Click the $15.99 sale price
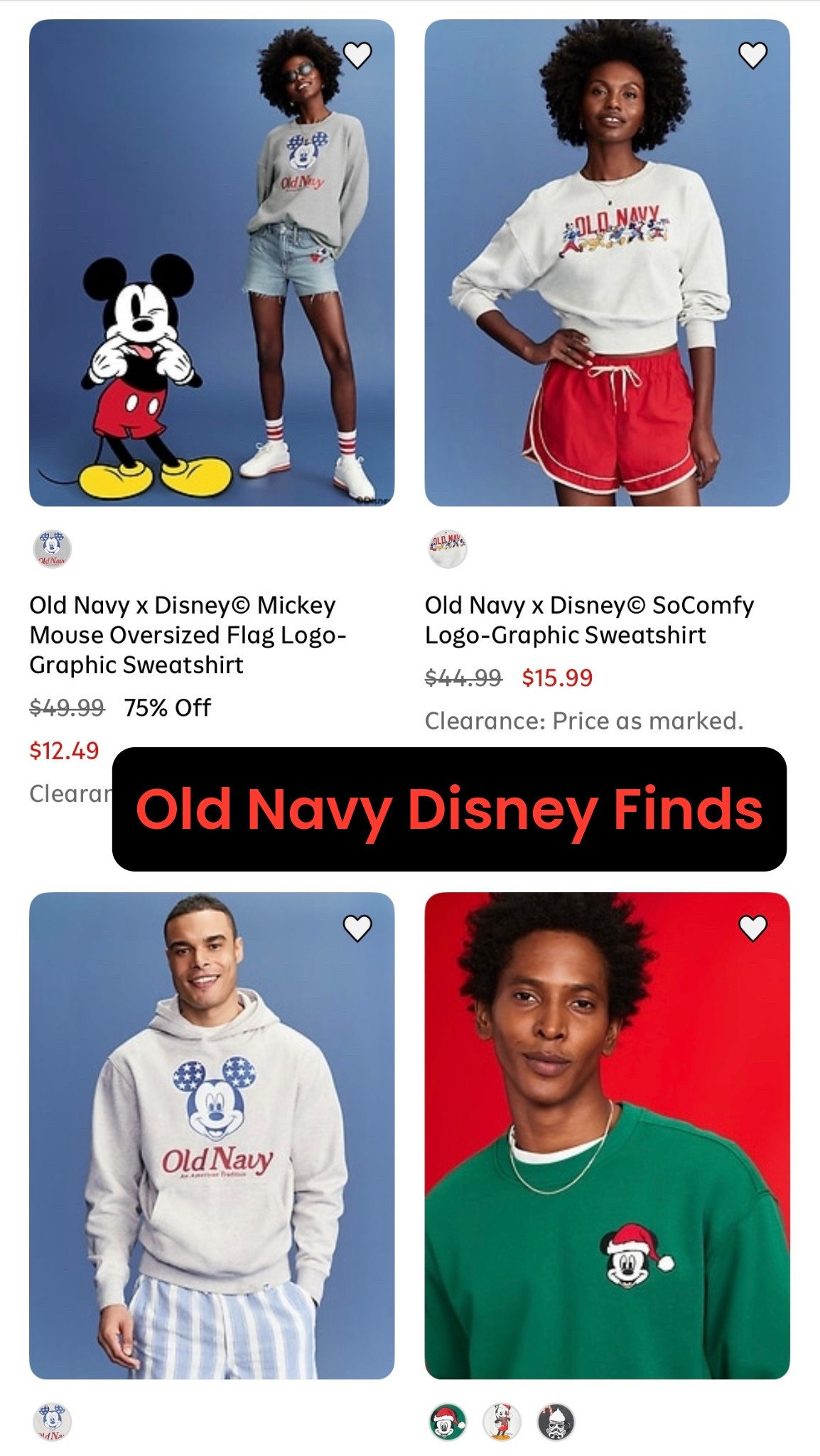820x1456 pixels. pyautogui.click(x=557, y=679)
